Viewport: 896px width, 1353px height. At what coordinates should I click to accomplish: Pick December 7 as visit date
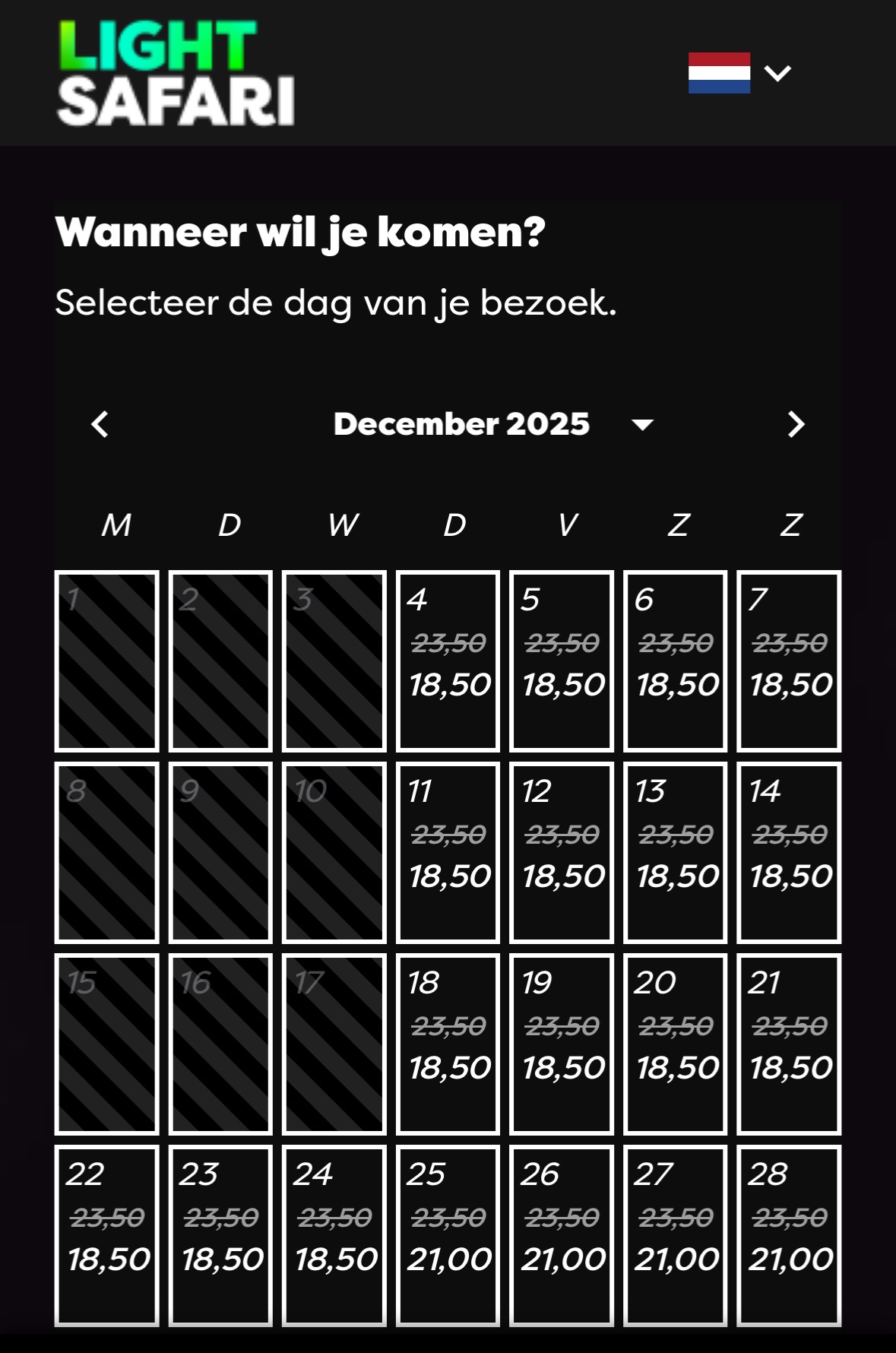789,661
